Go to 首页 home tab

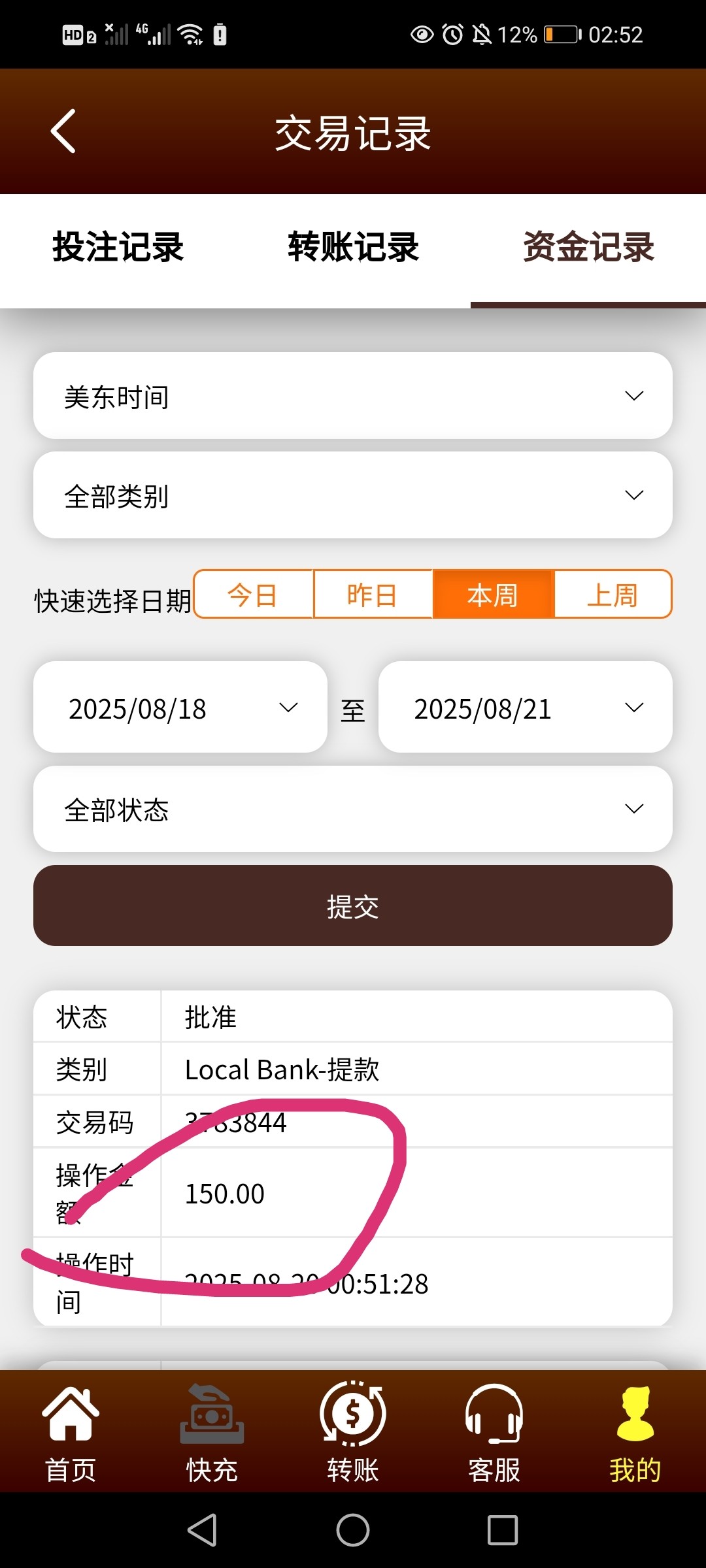click(71, 1432)
